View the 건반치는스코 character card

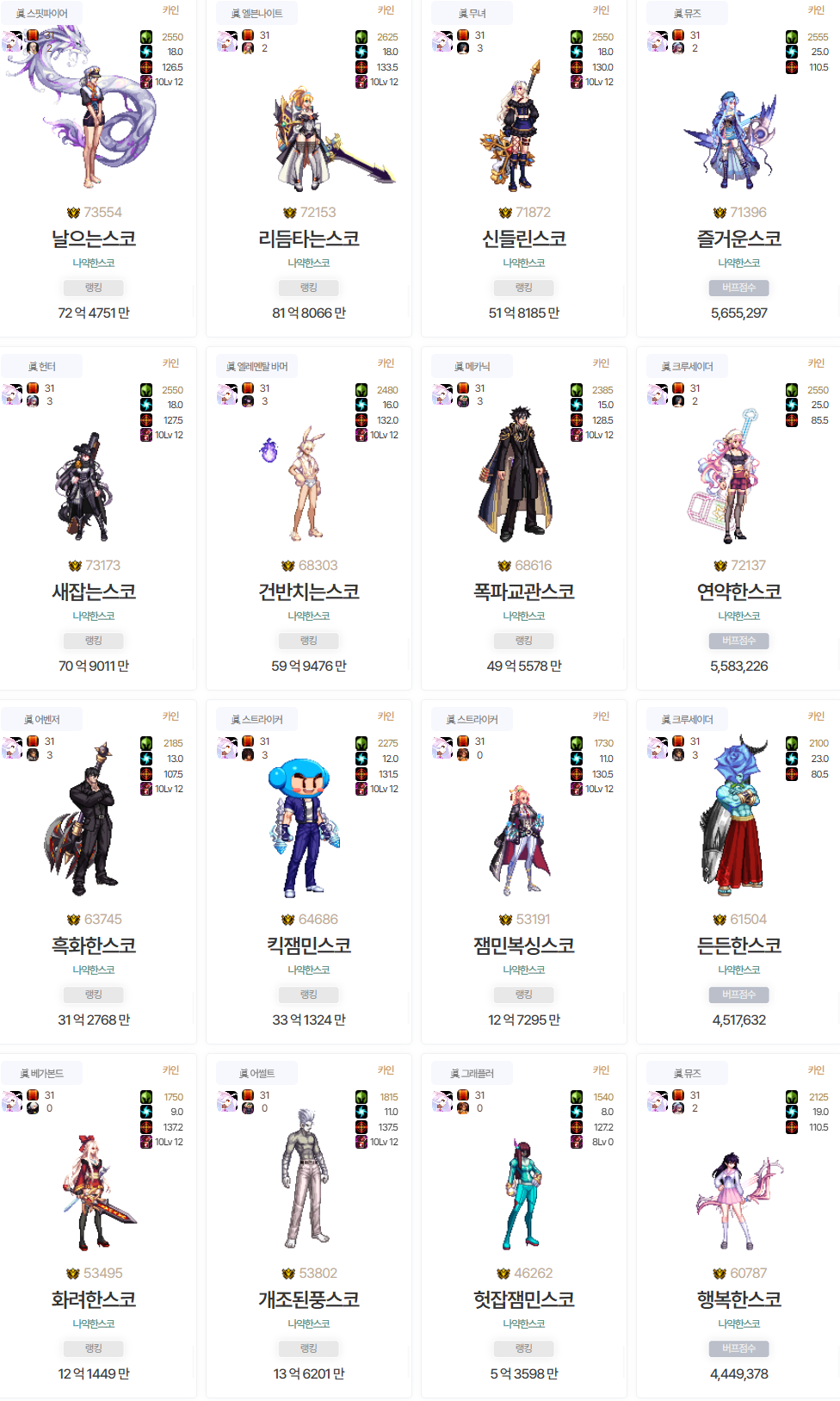click(x=309, y=592)
